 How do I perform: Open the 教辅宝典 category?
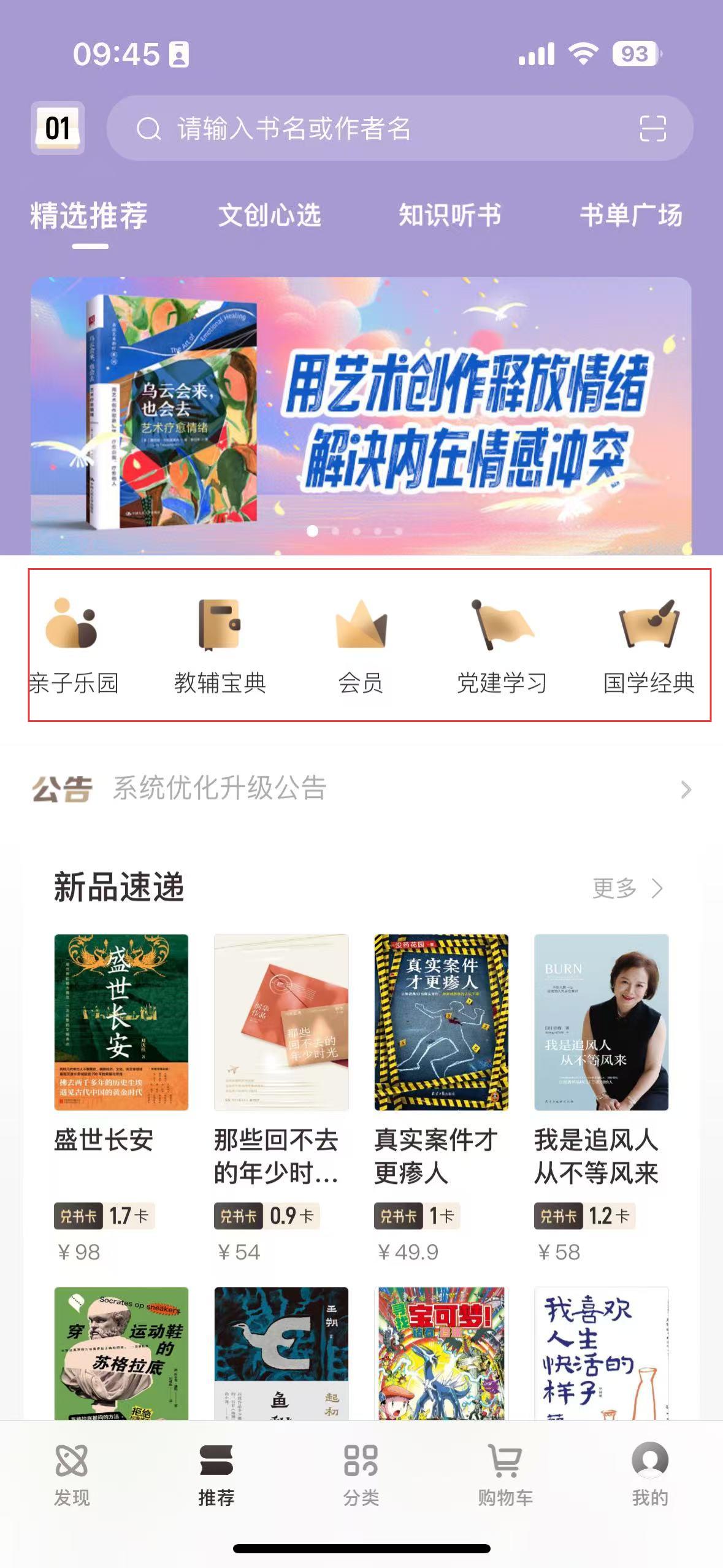pos(220,645)
